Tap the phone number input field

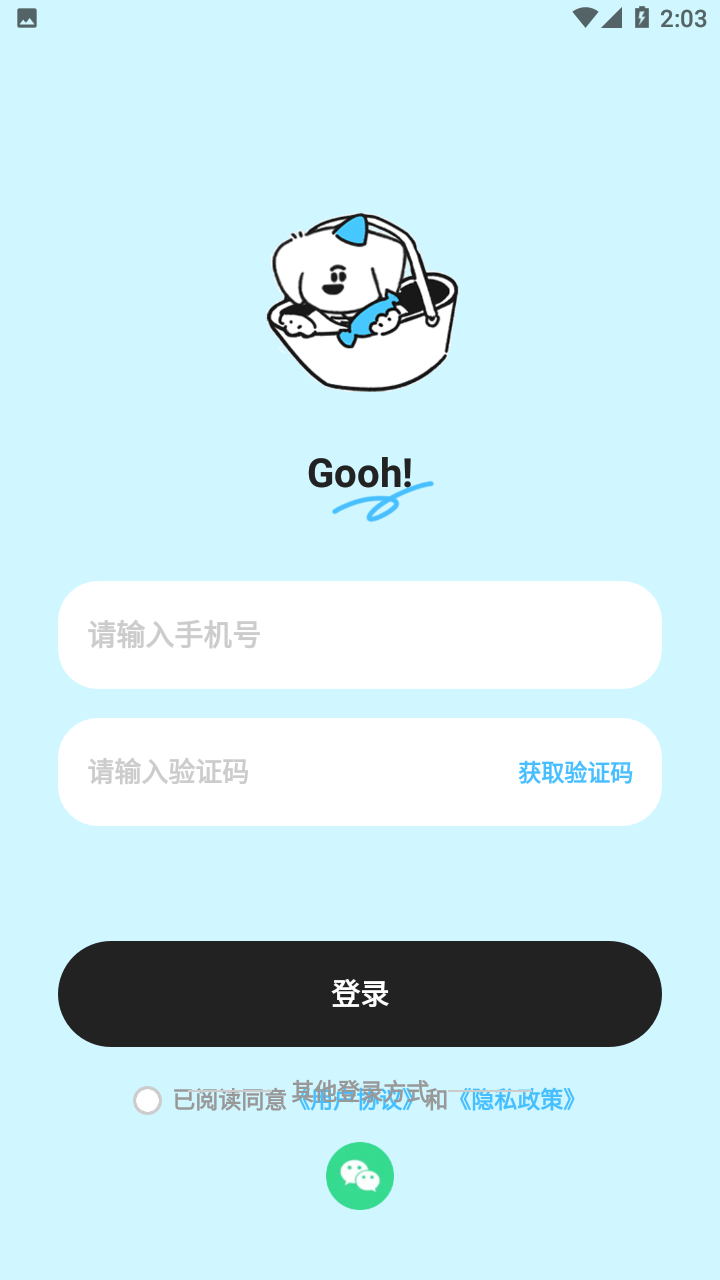pos(360,635)
